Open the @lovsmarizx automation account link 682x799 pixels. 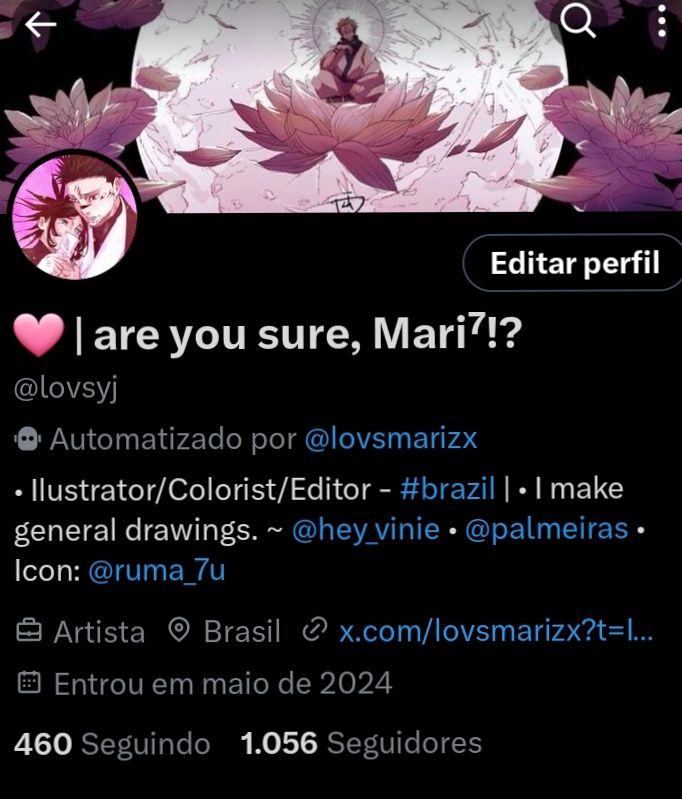click(x=389, y=438)
